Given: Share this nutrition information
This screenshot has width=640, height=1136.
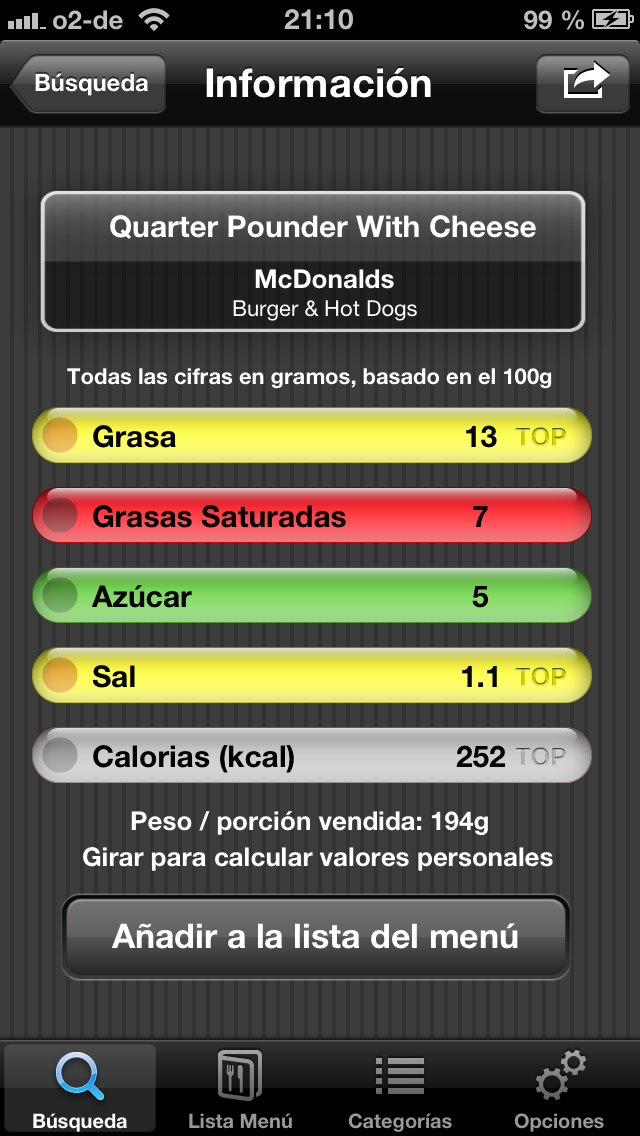Looking at the screenshot, I should [586, 83].
